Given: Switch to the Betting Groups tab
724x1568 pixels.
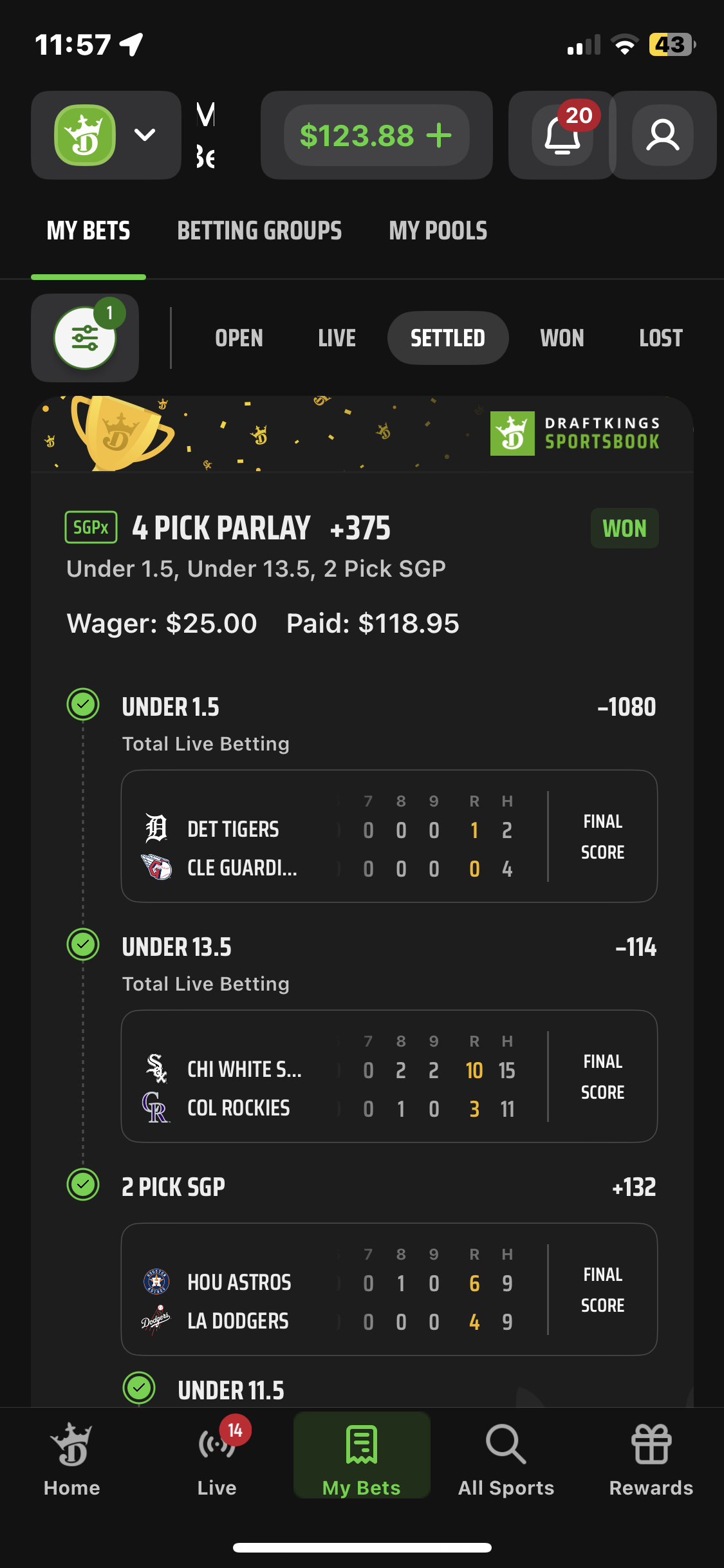Looking at the screenshot, I should [259, 230].
